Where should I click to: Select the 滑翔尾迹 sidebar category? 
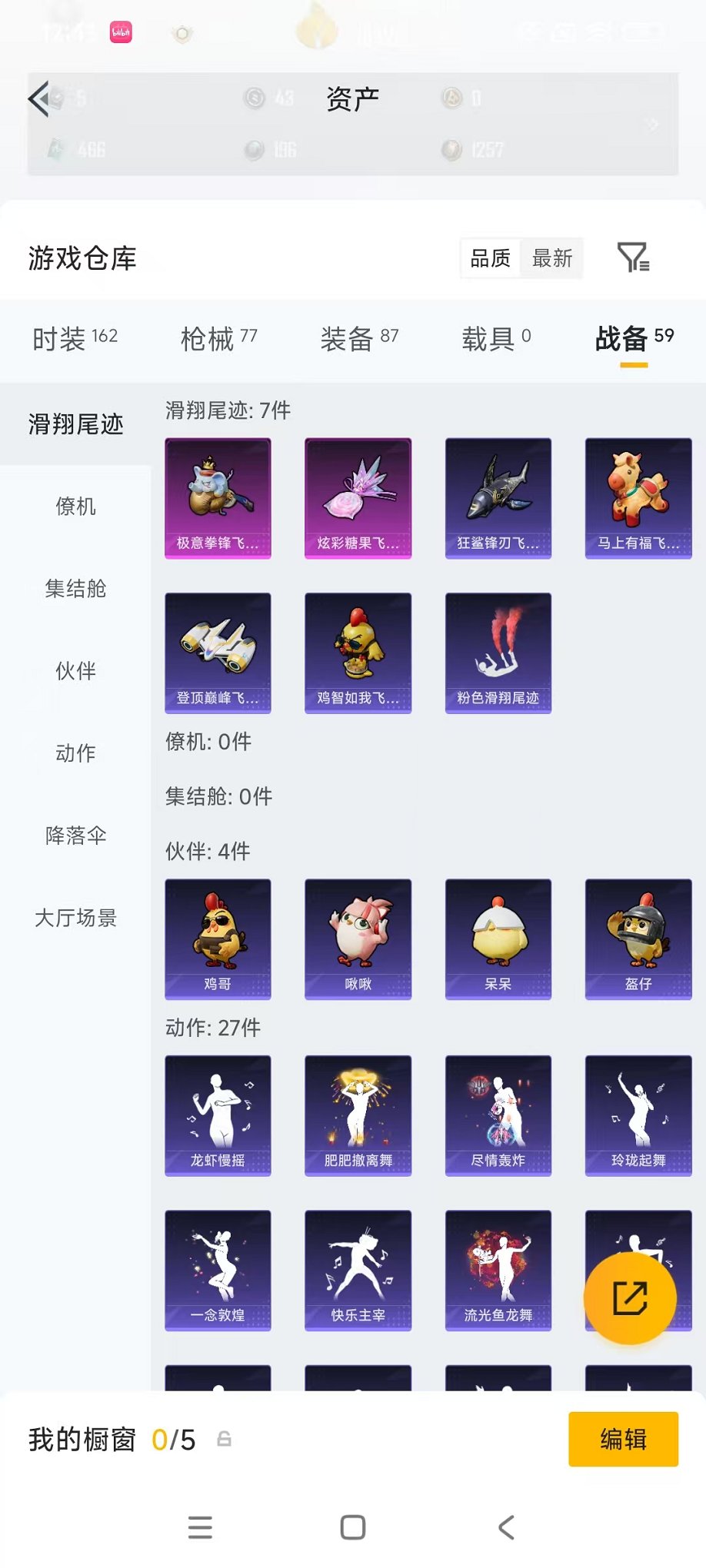[x=75, y=423]
